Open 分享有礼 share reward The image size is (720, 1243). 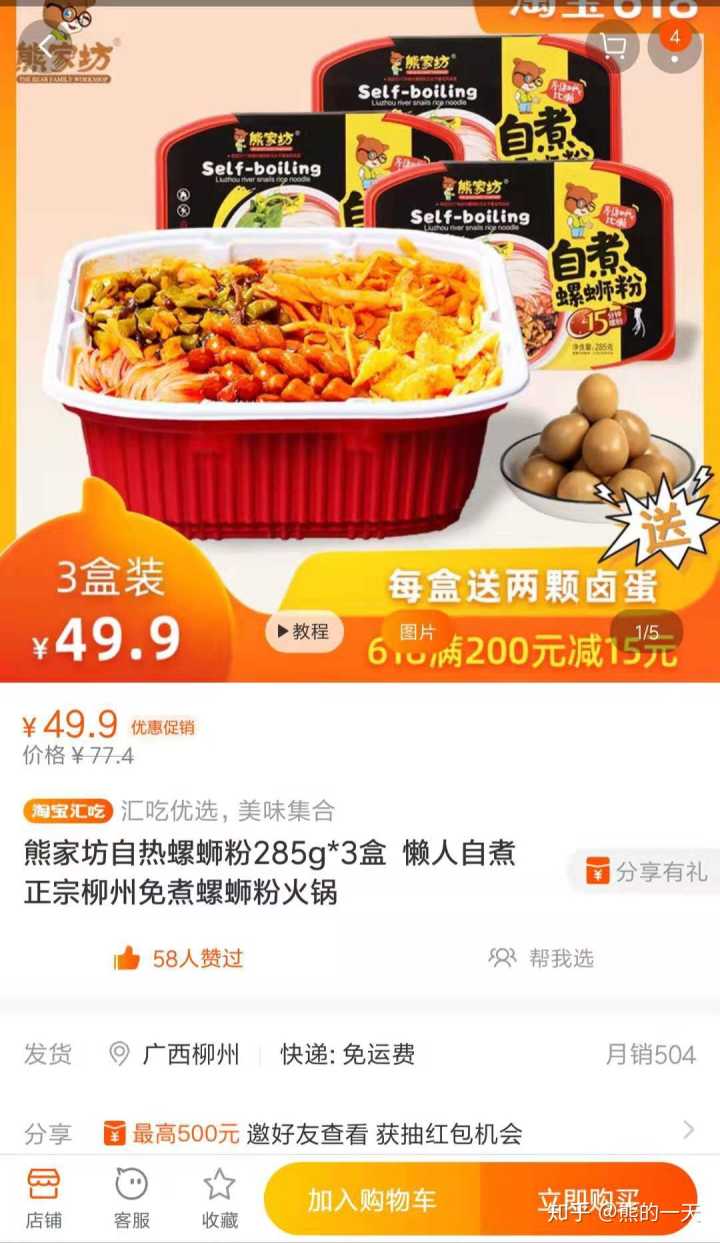tap(646, 872)
